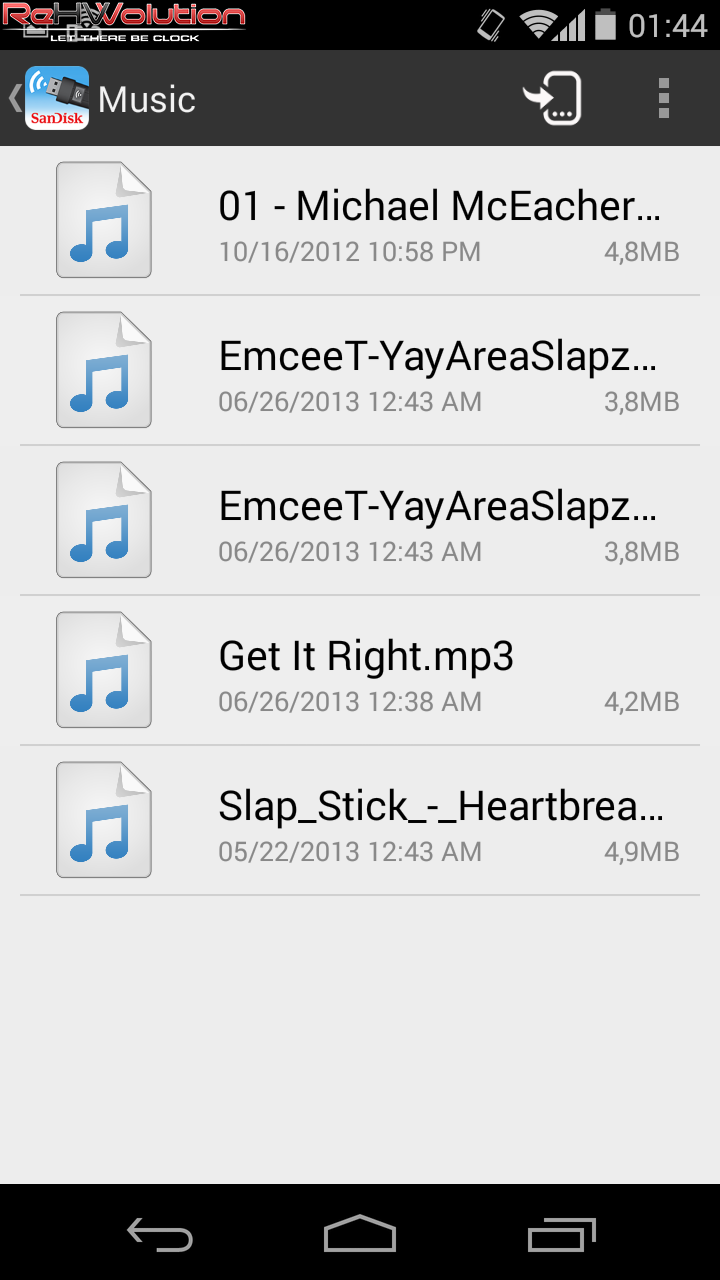This screenshot has width=720, height=1280.
Task: Open the 01 - Michael McEacher file
Action: (x=360, y=220)
